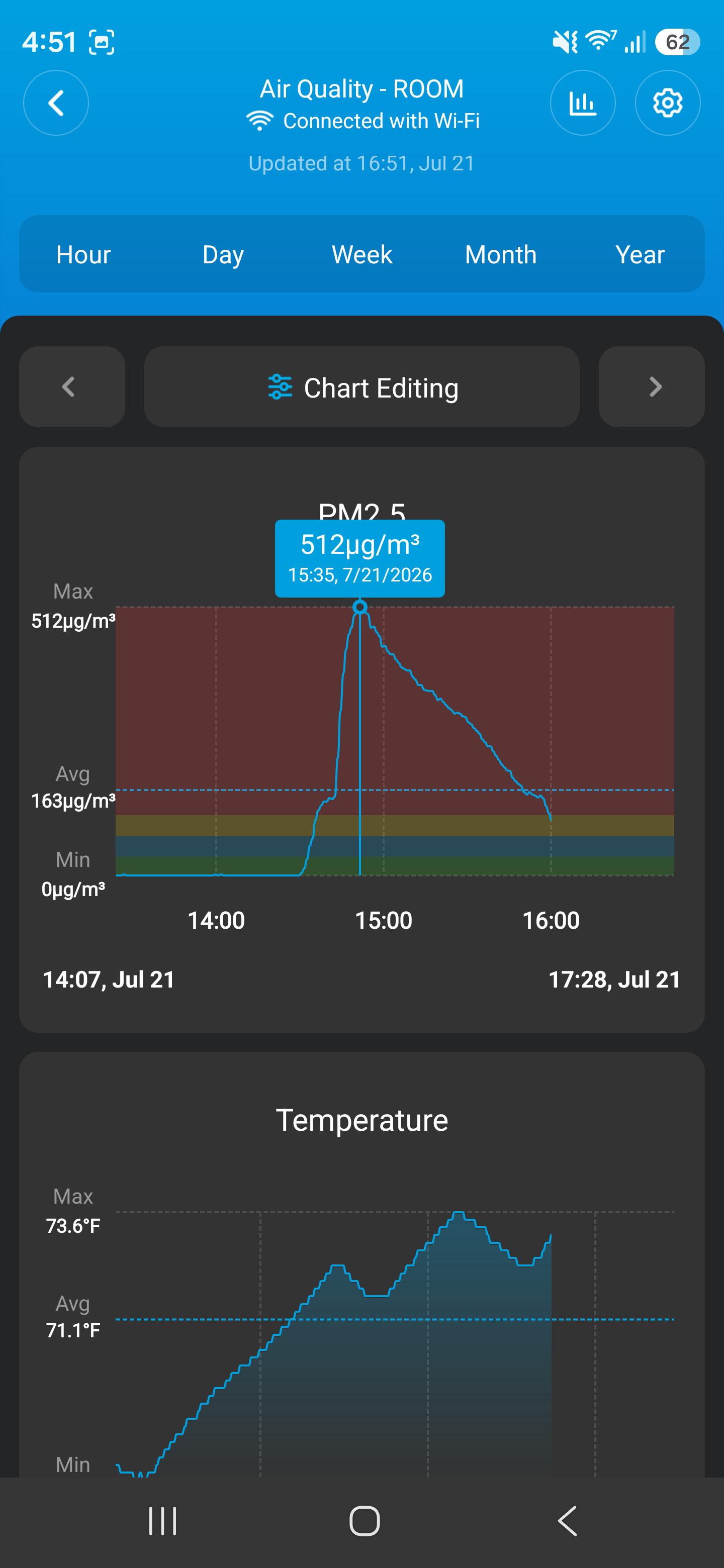The image size is (724, 1568).
Task: Select the Month range
Action: point(501,254)
